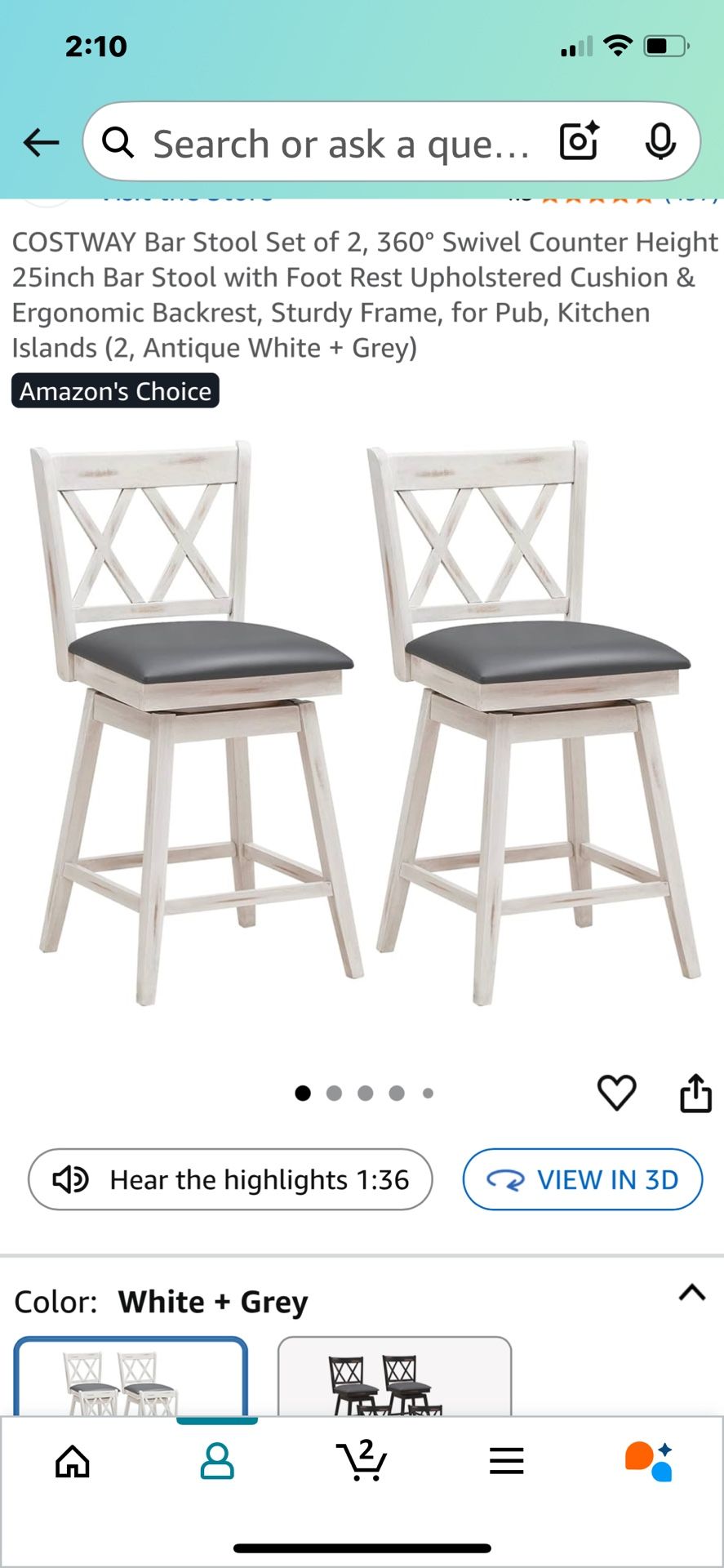The height and width of the screenshot is (1568, 724).
Task: Choose the dark color stool option
Action: 394,1379
